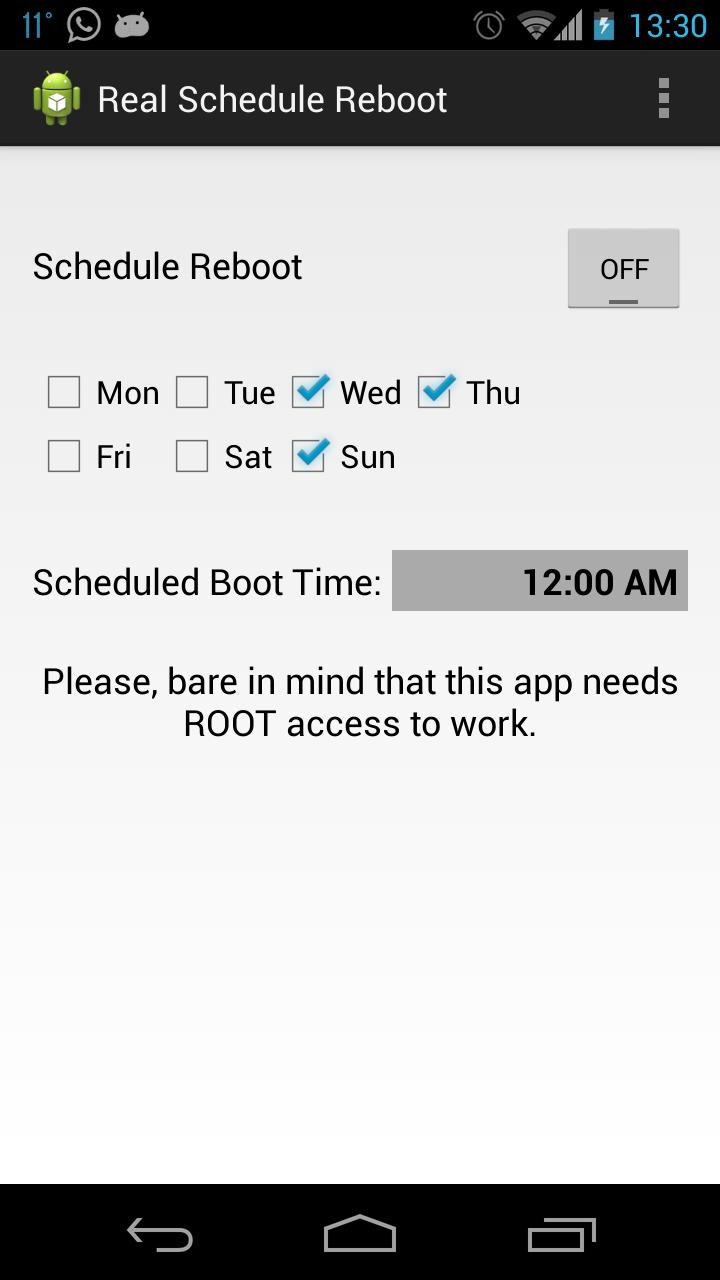This screenshot has height=1280, width=720.
Task: Open the recent apps button
Action: [561, 1236]
